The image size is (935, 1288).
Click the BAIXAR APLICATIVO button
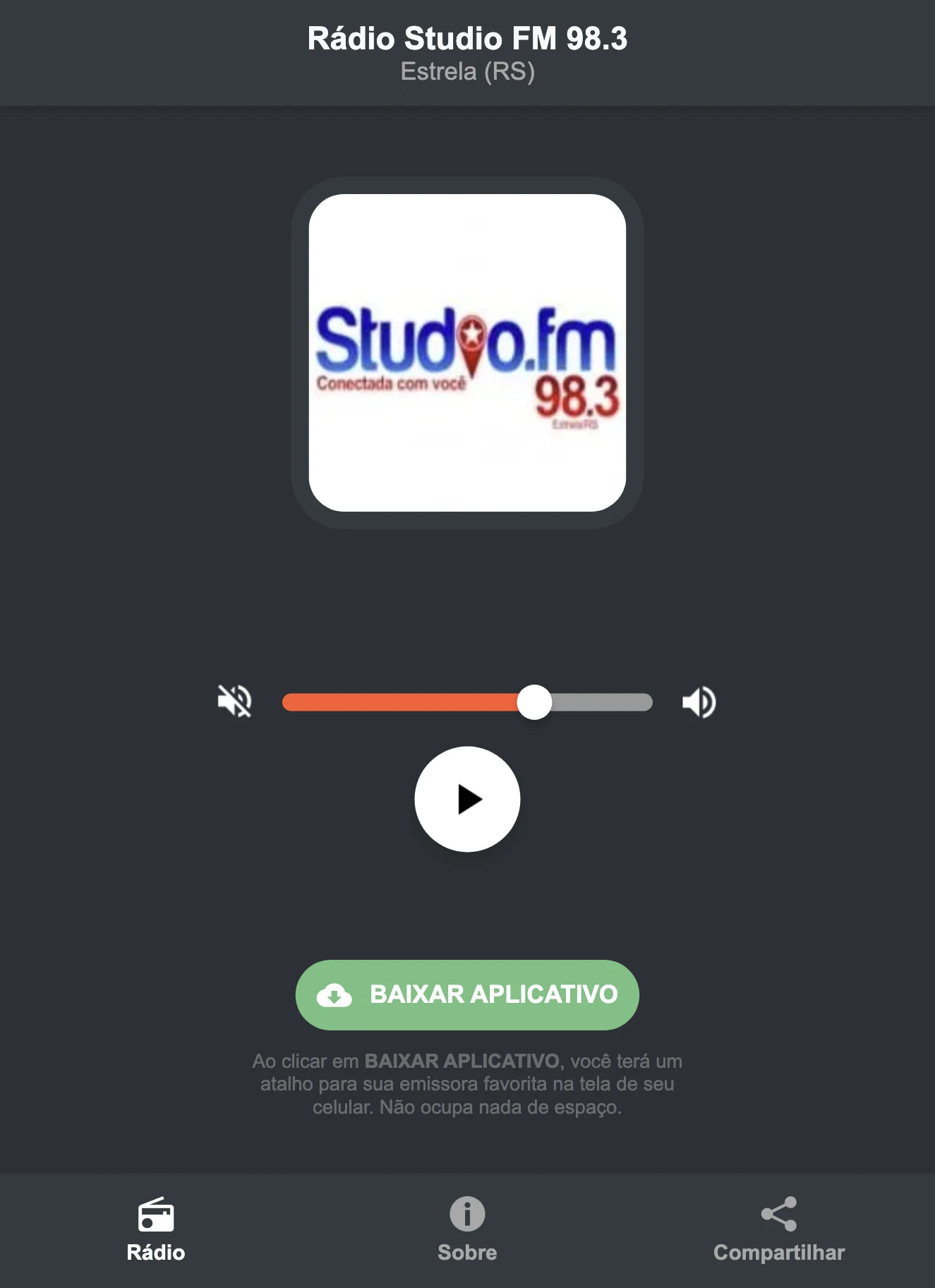pos(467,995)
